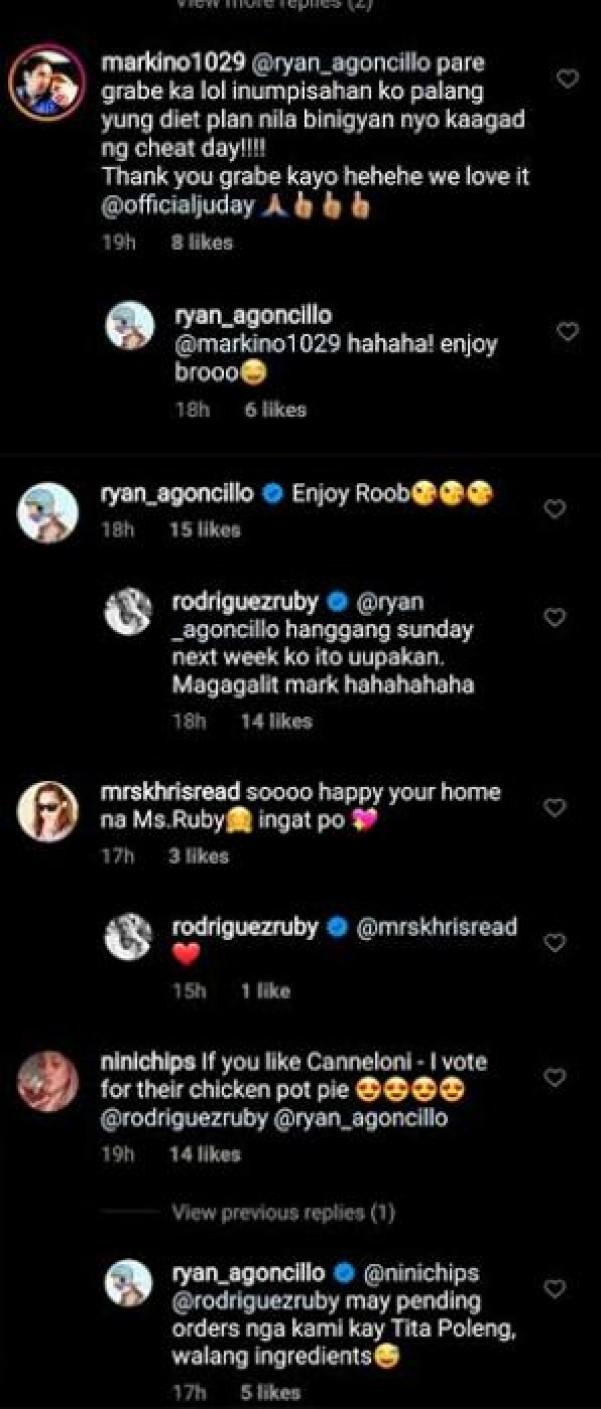This screenshot has width=601, height=1409.
Task: Like ryan_agoncillo's 'hahaha! enjoy brooo' reply
Action: pyautogui.click(x=567, y=332)
